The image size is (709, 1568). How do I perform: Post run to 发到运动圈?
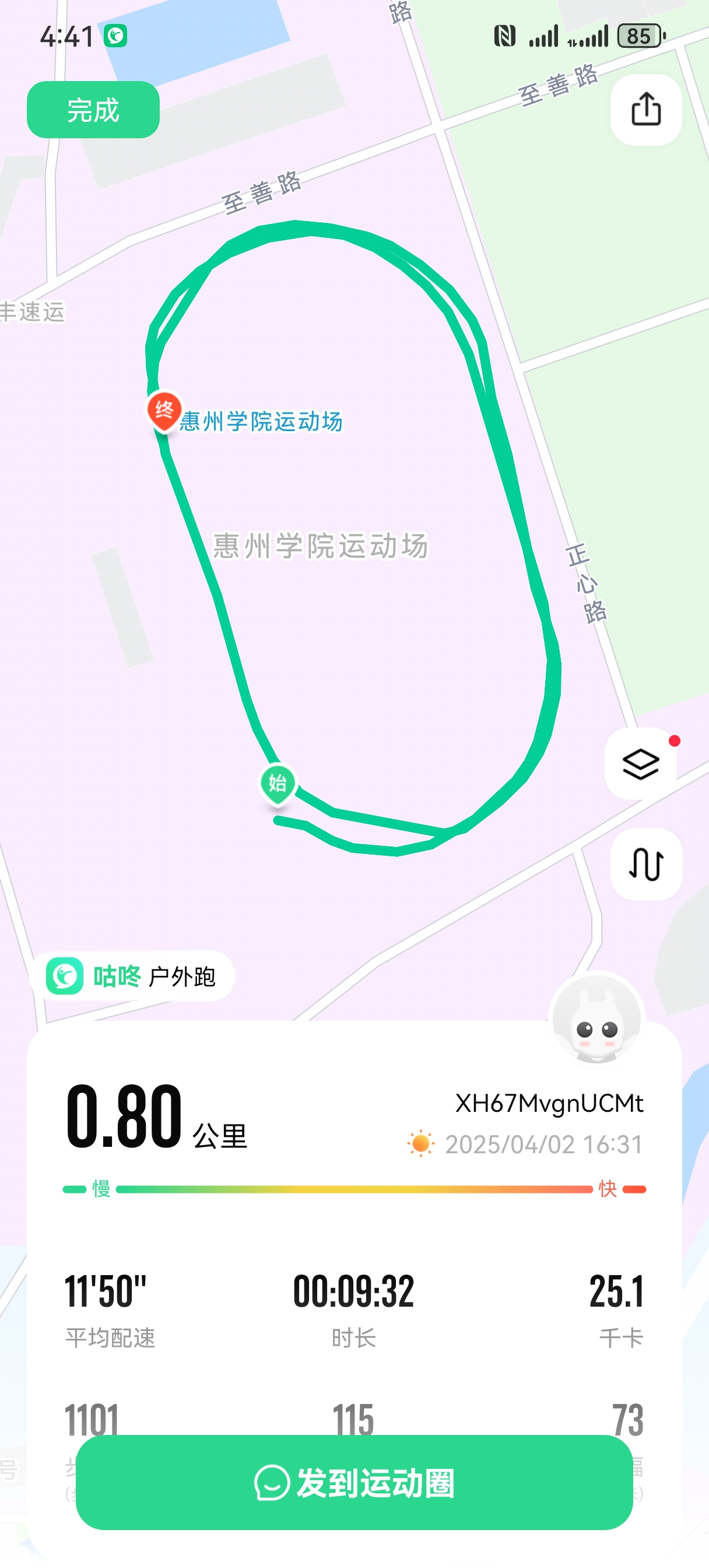click(354, 1483)
